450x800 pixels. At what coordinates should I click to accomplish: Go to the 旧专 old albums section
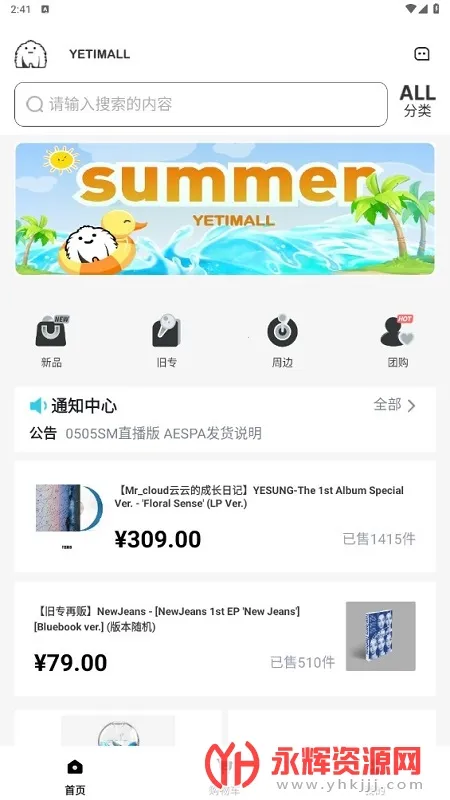click(x=167, y=341)
